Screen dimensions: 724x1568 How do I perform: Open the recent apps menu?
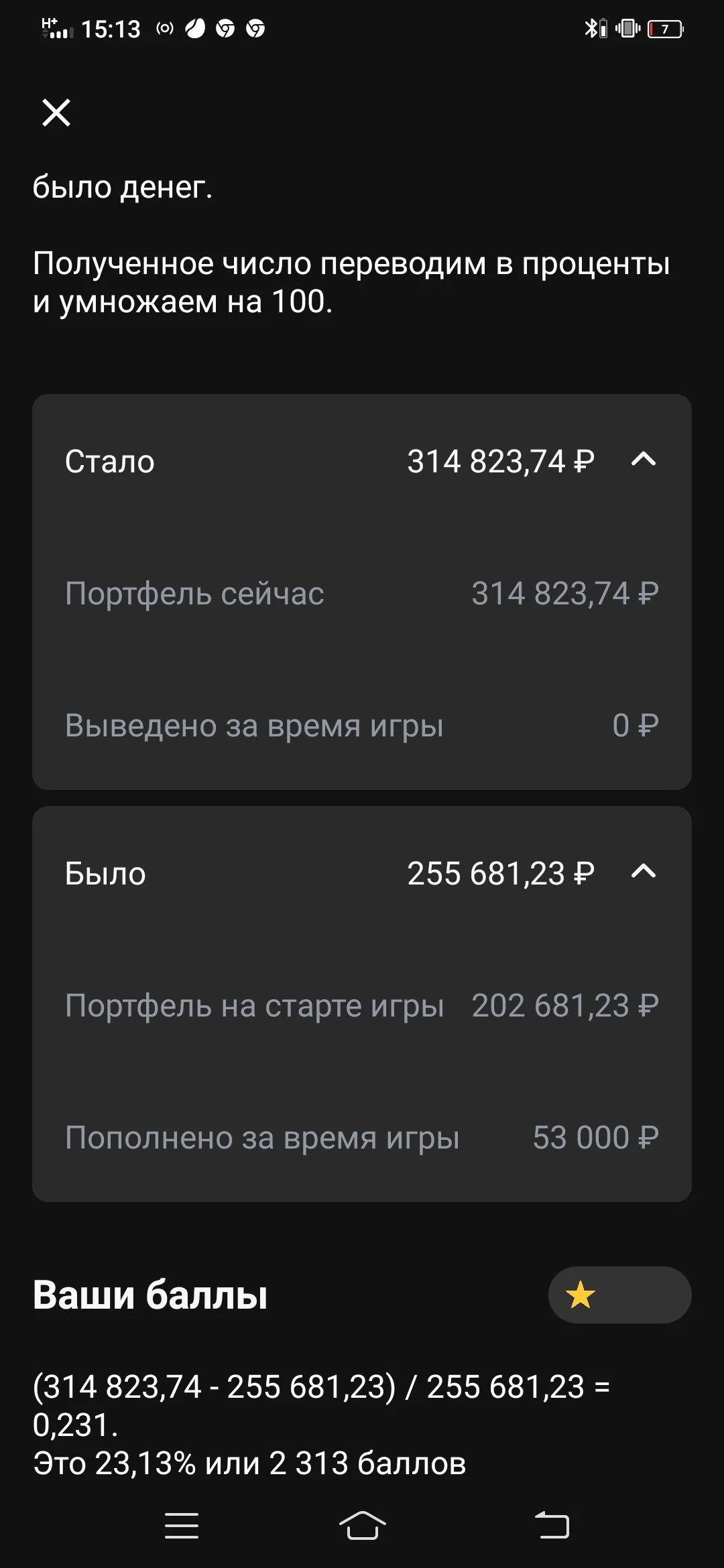point(182,1526)
